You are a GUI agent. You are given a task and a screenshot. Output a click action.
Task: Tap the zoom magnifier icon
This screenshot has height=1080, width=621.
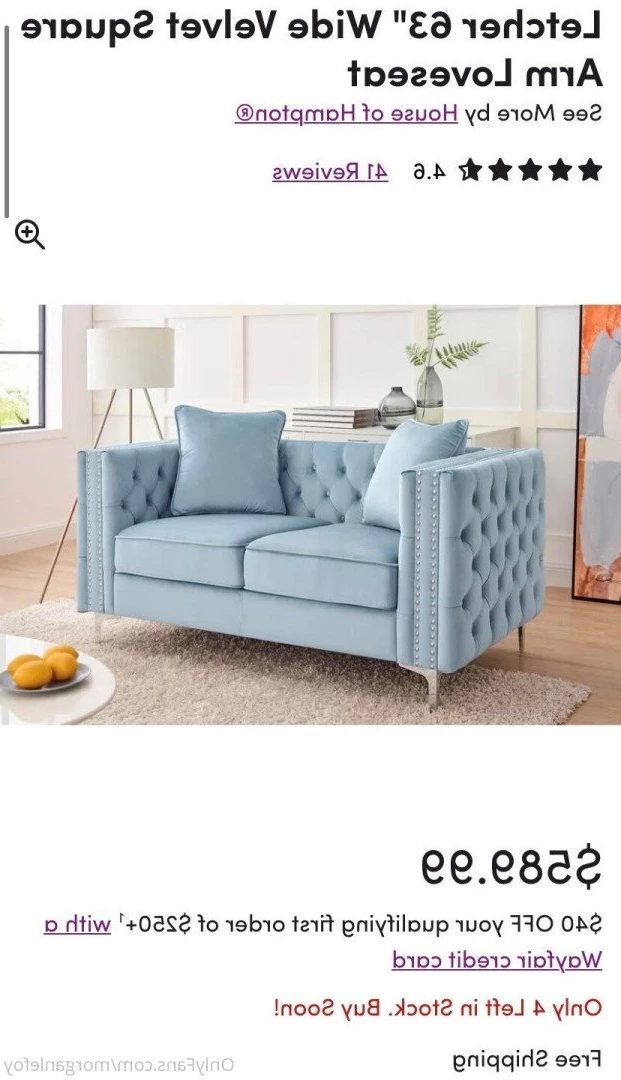click(x=30, y=236)
